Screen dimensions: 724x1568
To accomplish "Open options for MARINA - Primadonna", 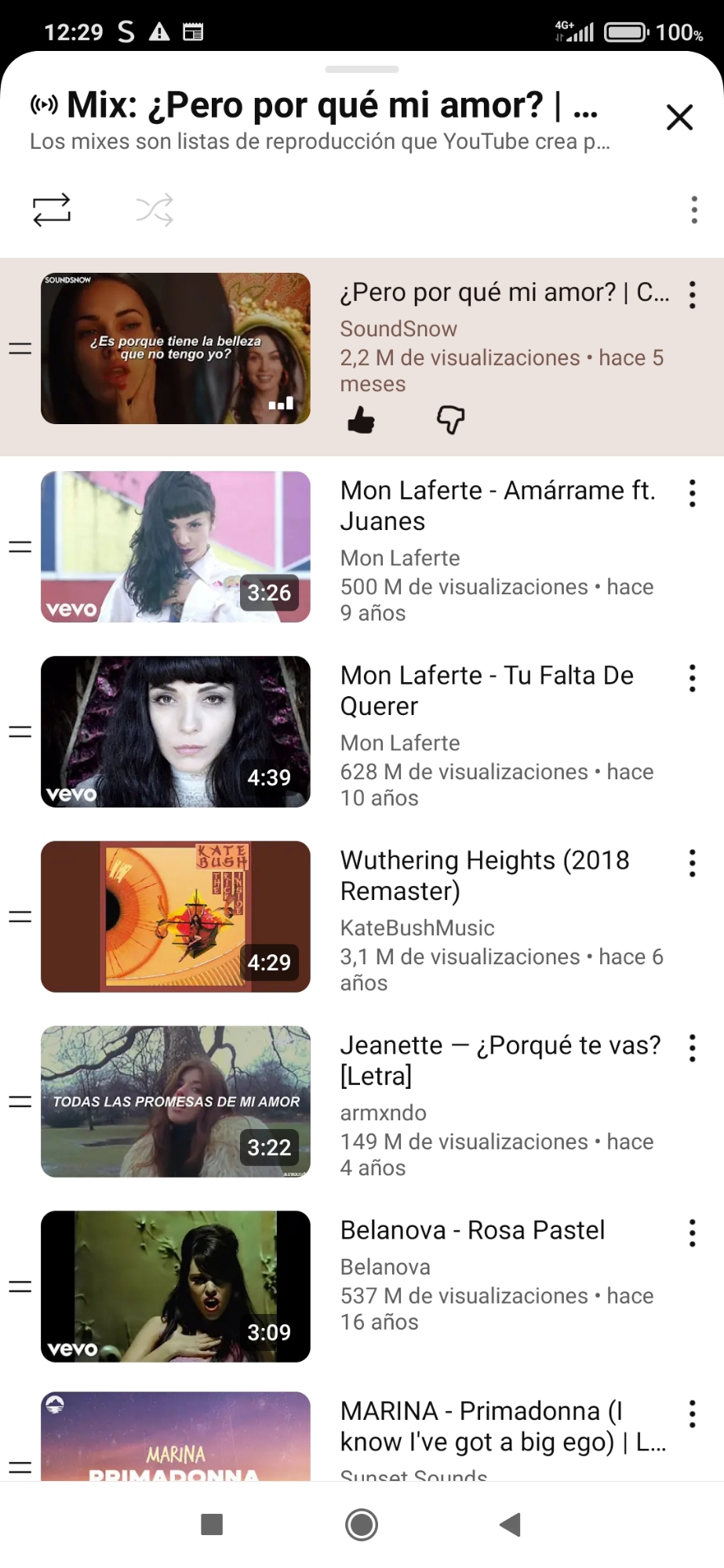I will click(x=692, y=1414).
